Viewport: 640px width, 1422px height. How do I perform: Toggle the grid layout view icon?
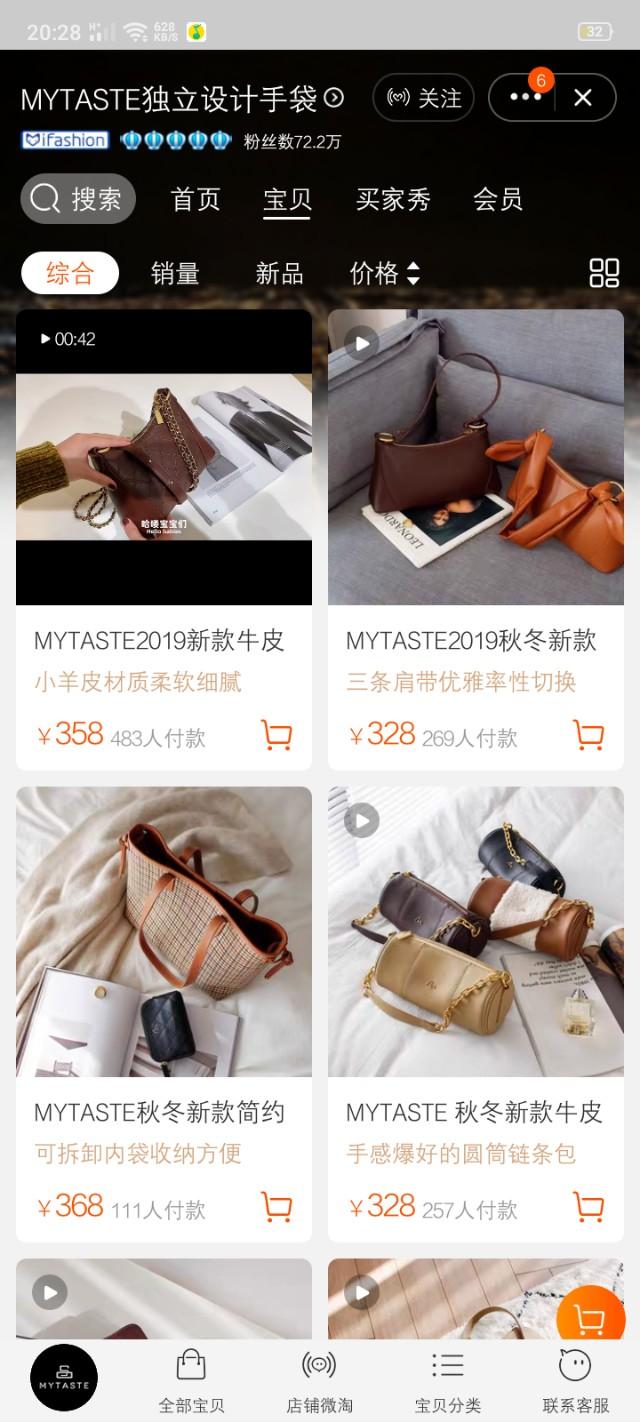[x=605, y=273]
